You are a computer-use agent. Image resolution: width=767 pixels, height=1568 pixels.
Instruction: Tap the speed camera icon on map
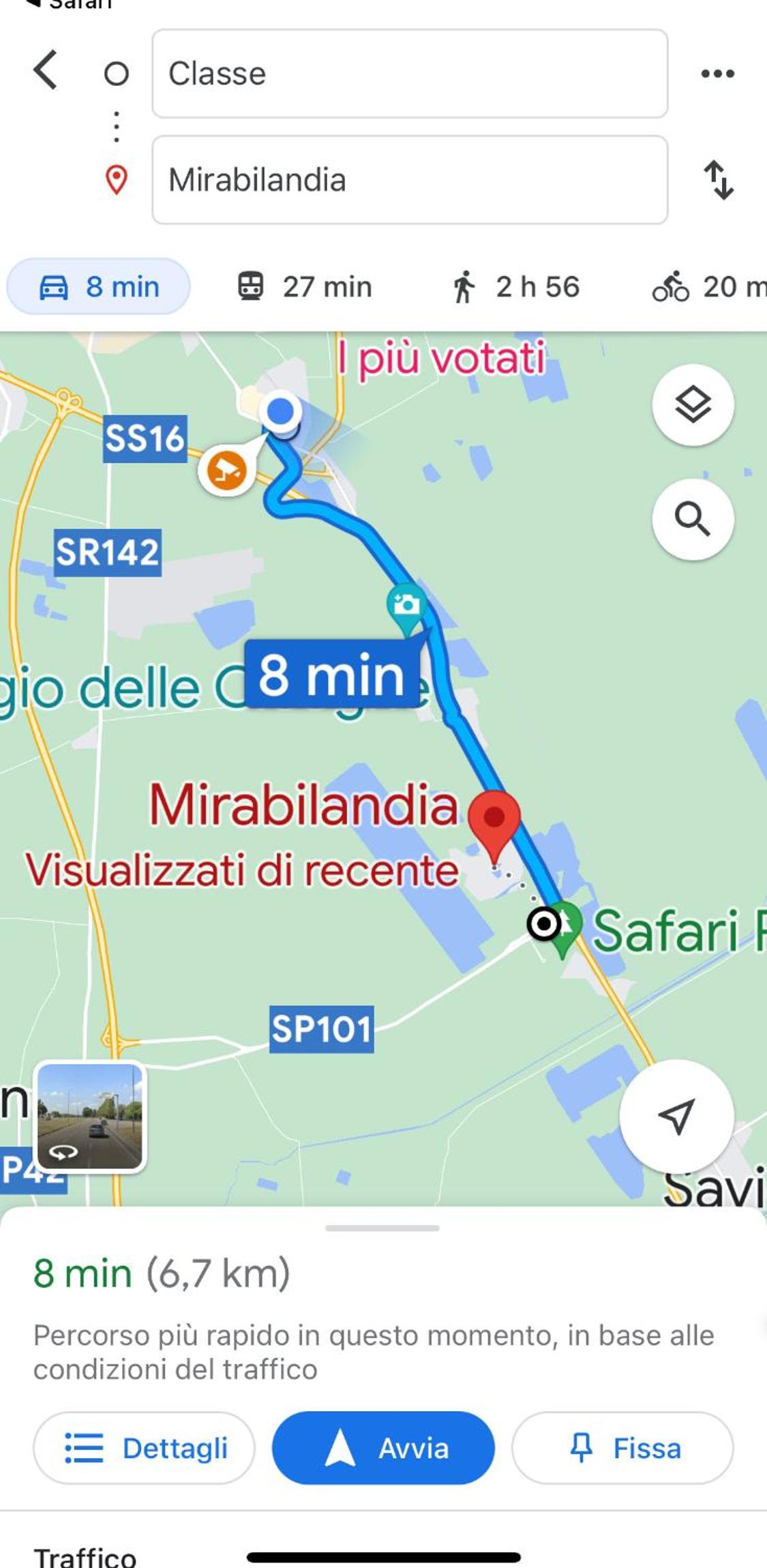227,471
